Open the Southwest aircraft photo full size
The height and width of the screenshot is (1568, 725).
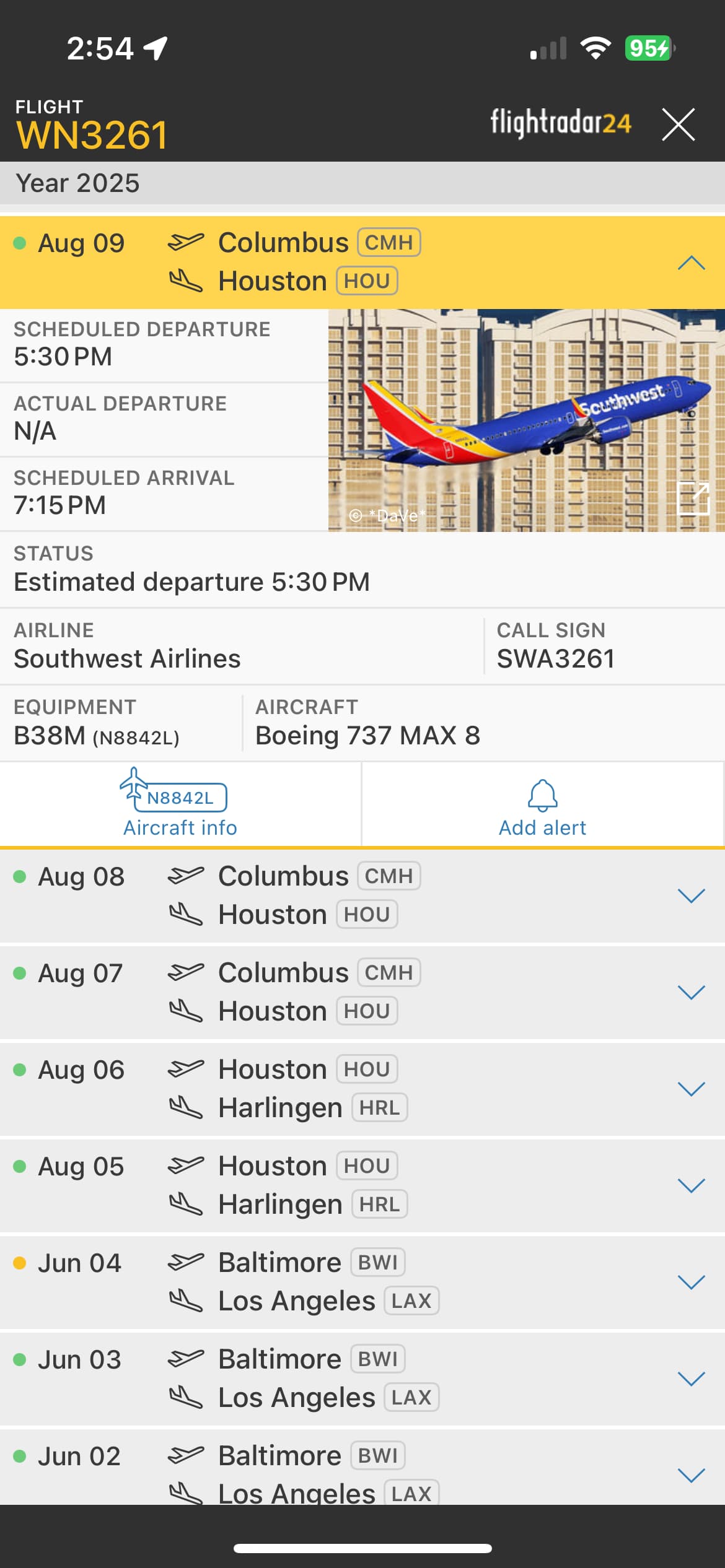click(693, 498)
